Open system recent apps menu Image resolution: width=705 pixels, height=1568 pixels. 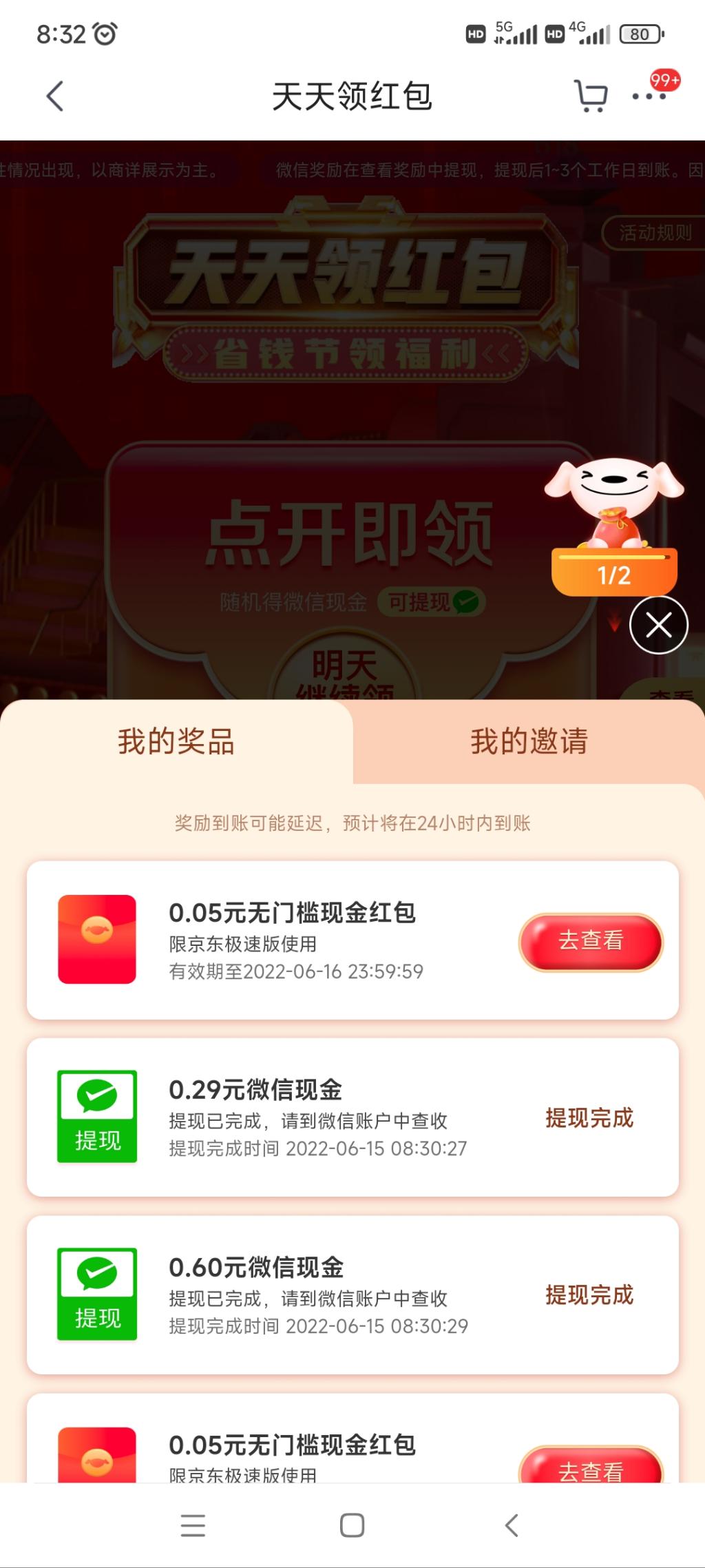(x=193, y=1525)
